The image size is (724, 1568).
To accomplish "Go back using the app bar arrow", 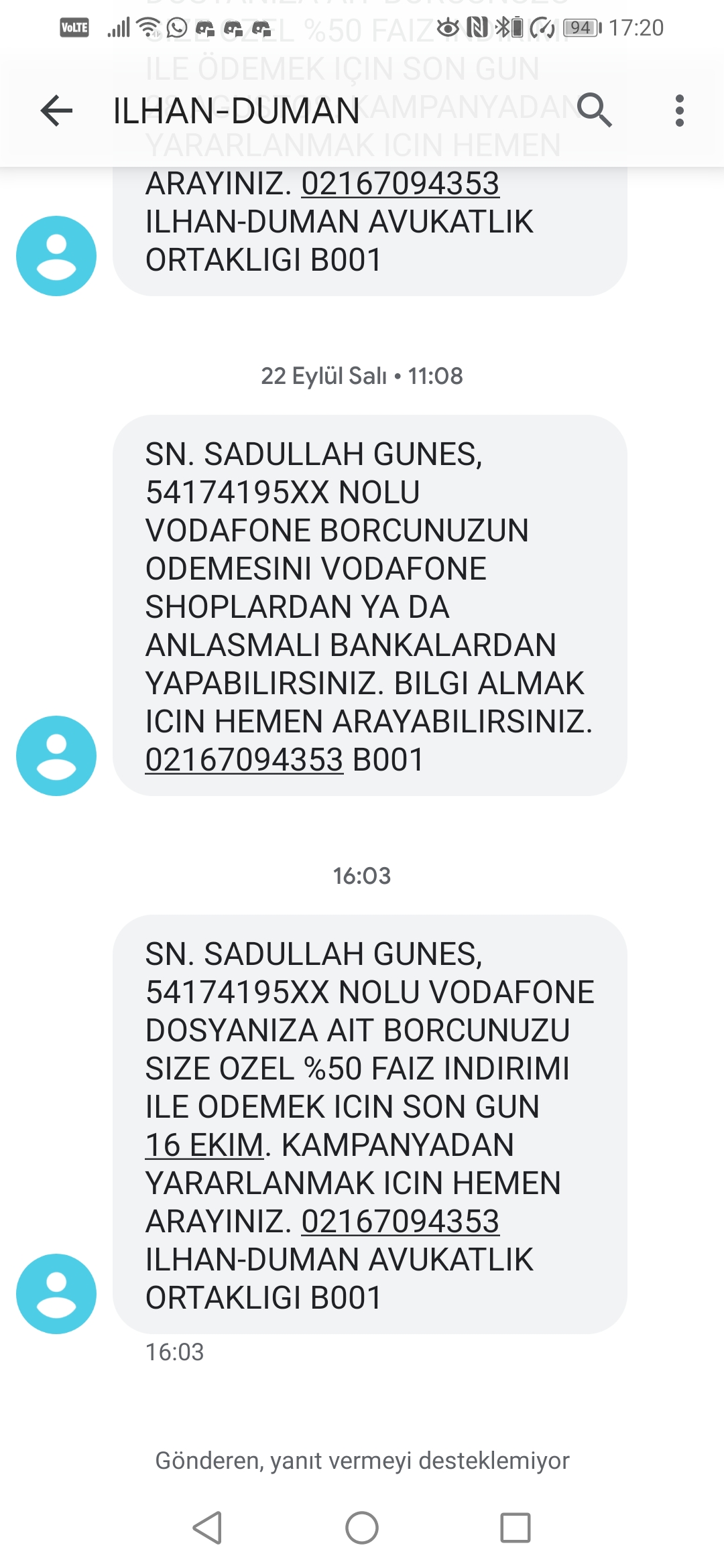I will [x=56, y=111].
